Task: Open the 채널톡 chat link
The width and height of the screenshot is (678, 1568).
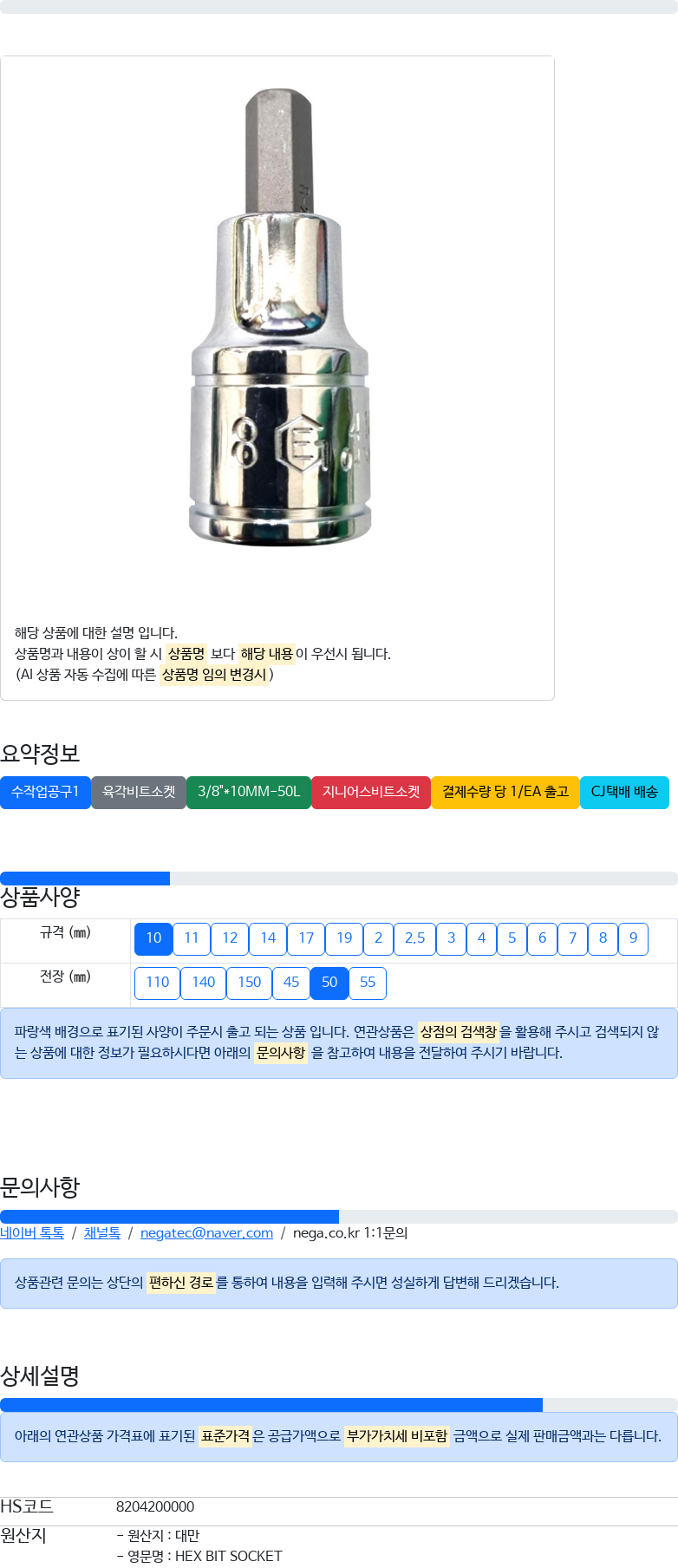Action: click(102, 1233)
